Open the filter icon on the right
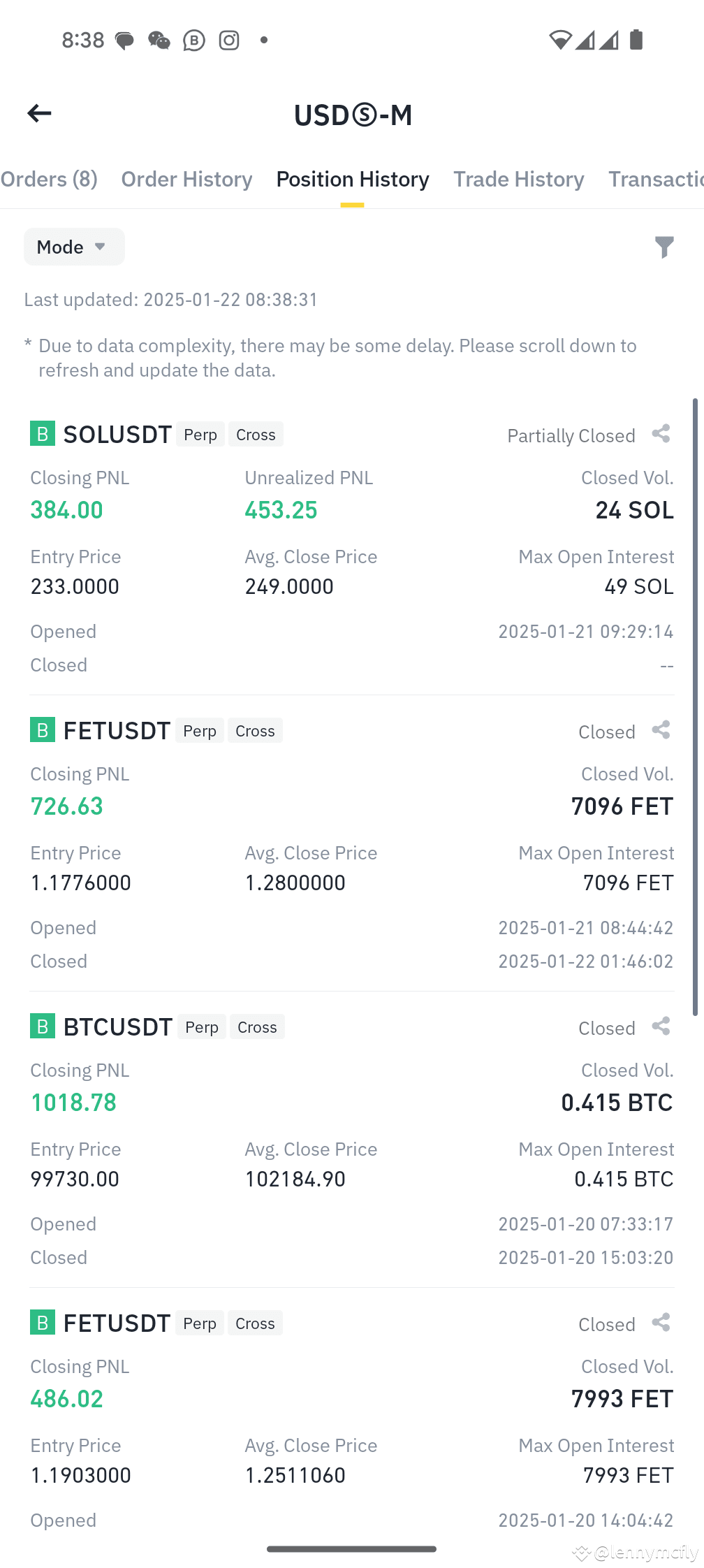Viewport: 704px width, 1568px height. point(663,247)
